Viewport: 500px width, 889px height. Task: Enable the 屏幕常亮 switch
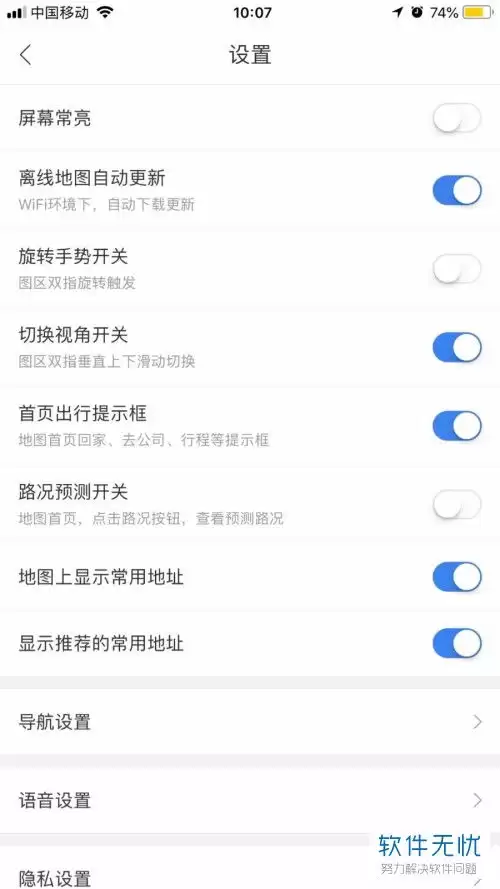tap(457, 118)
